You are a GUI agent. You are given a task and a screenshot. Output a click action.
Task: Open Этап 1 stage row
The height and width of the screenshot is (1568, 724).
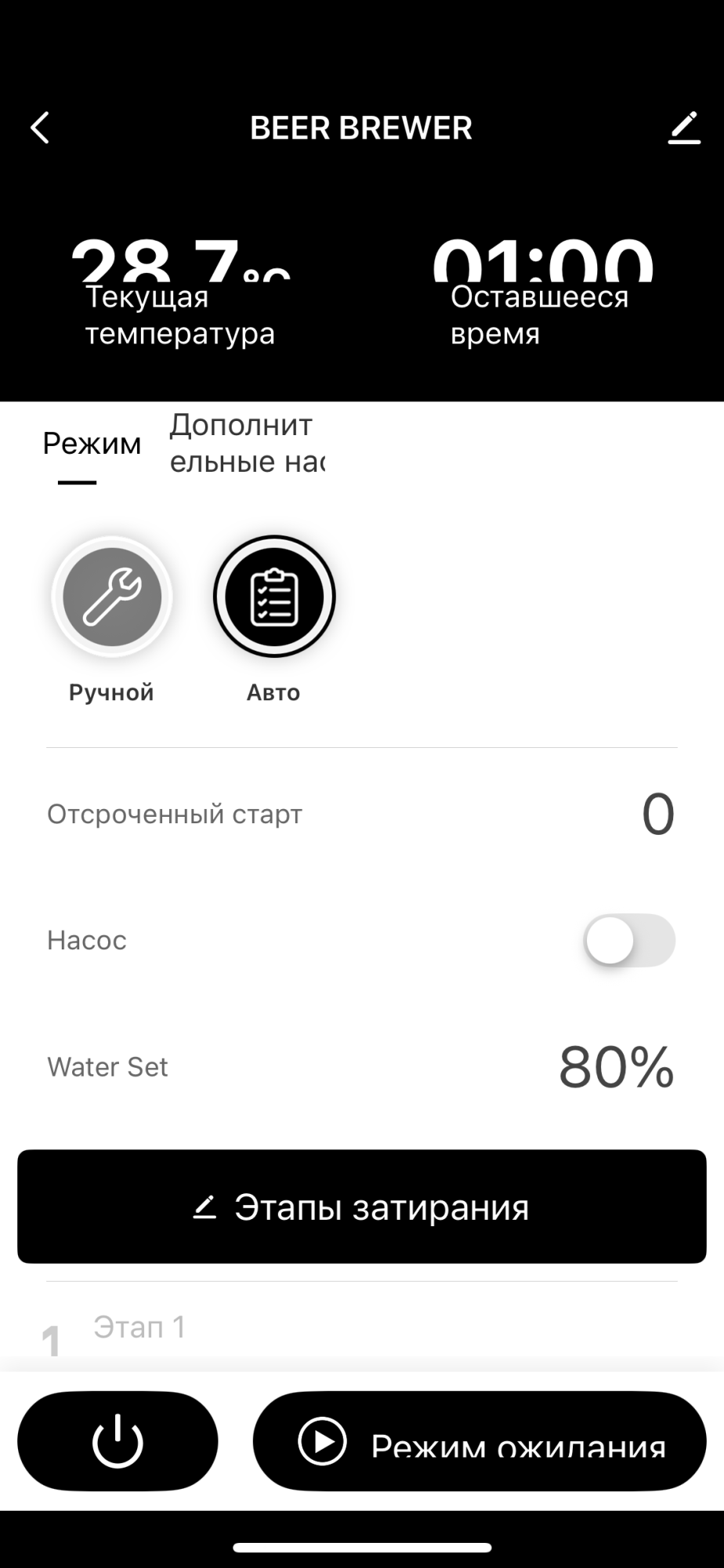tap(360, 1328)
